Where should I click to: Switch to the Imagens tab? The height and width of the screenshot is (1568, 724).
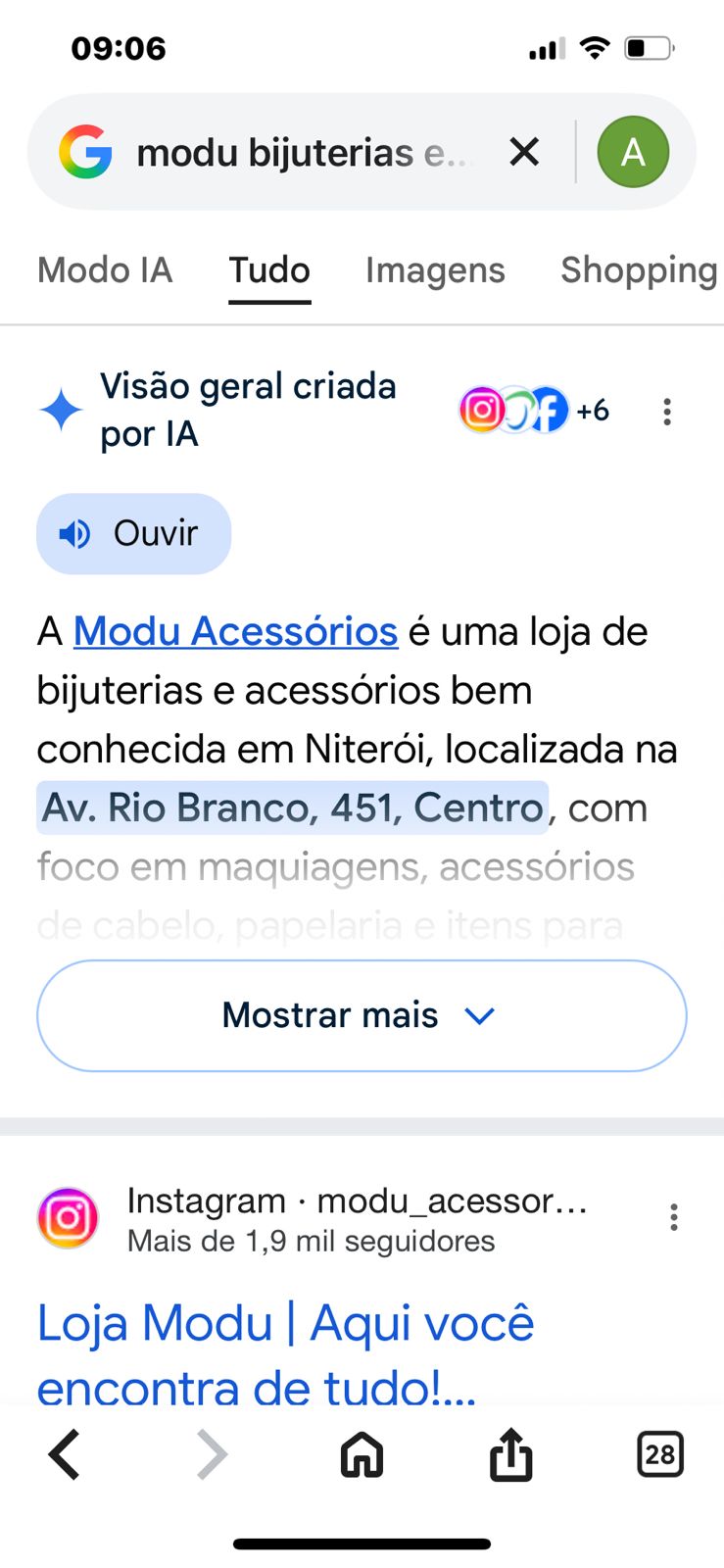[x=435, y=270]
